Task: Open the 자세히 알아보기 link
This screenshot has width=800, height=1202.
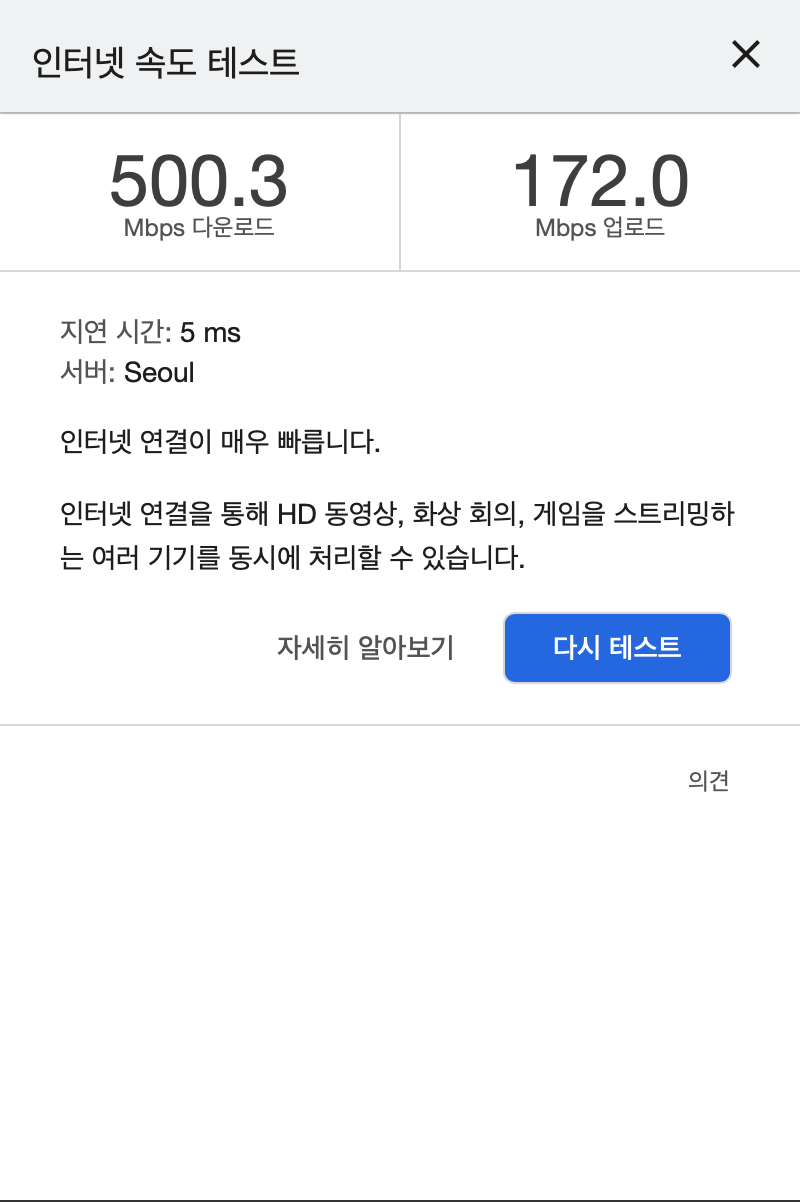Action: click(x=365, y=647)
